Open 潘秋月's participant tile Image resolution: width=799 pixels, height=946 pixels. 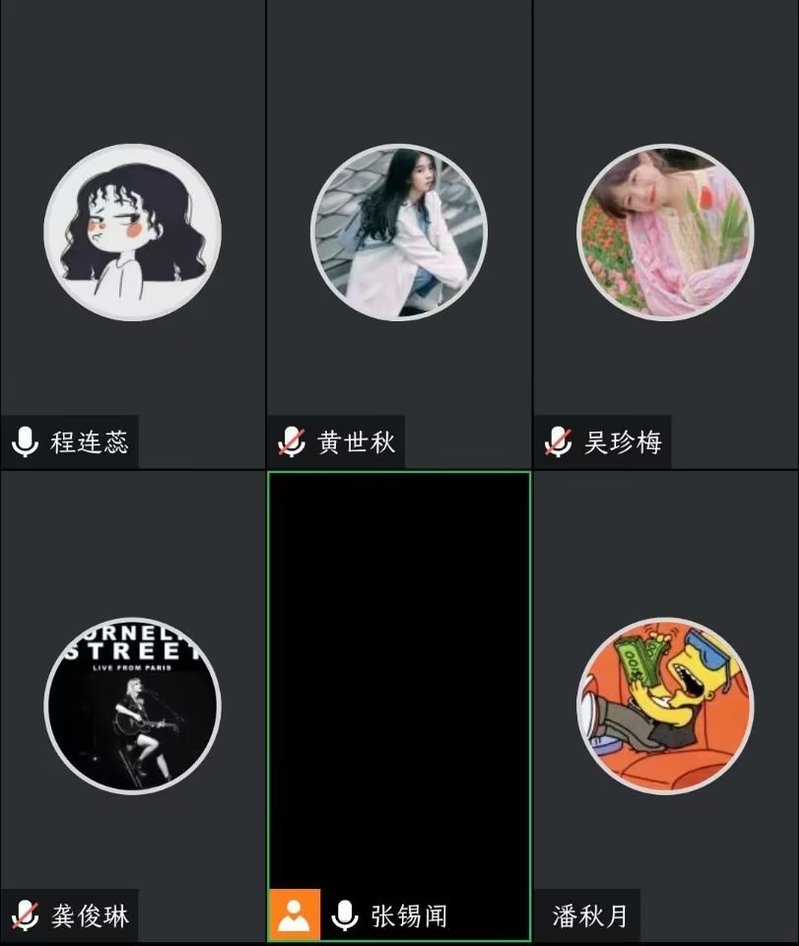[x=665, y=705]
